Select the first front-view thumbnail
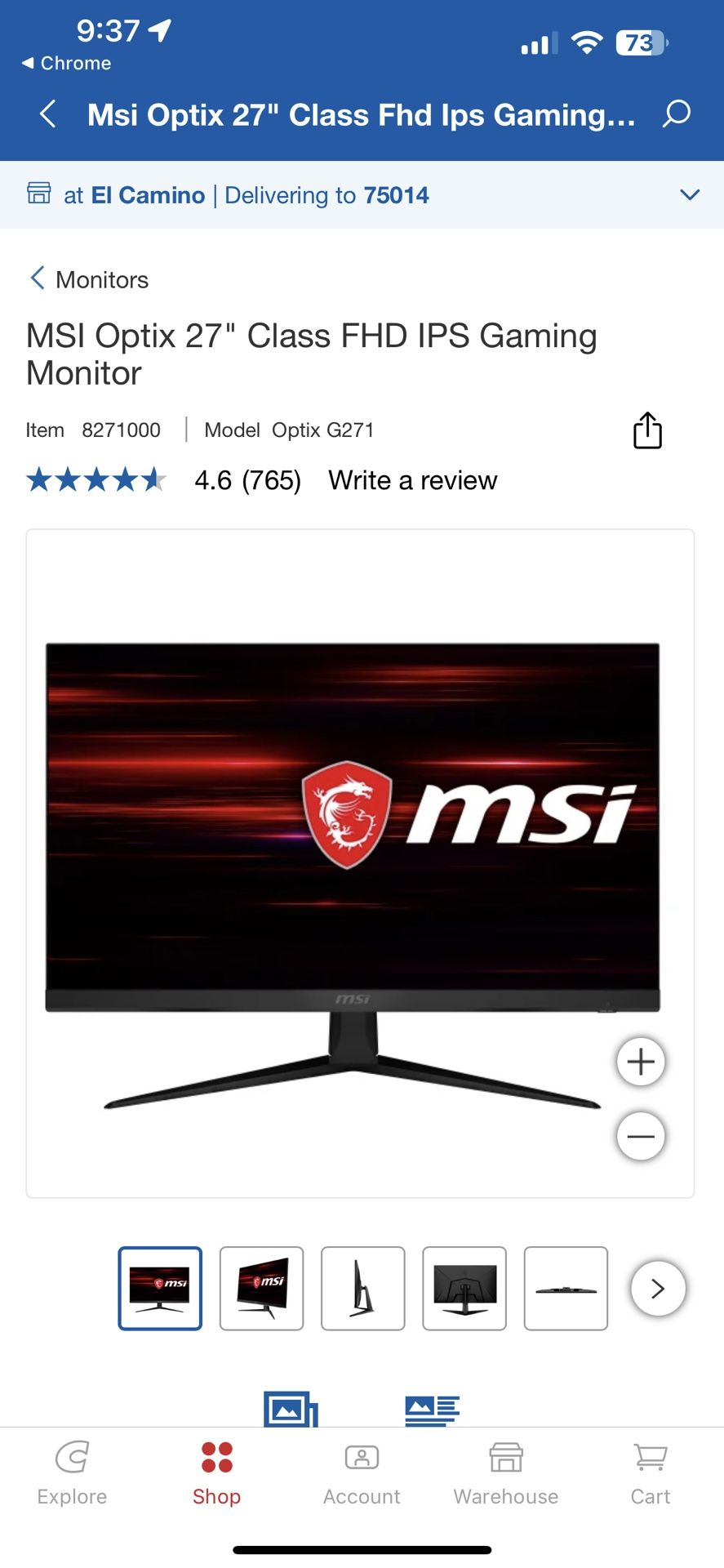The width and height of the screenshot is (724, 1568). 160,1288
